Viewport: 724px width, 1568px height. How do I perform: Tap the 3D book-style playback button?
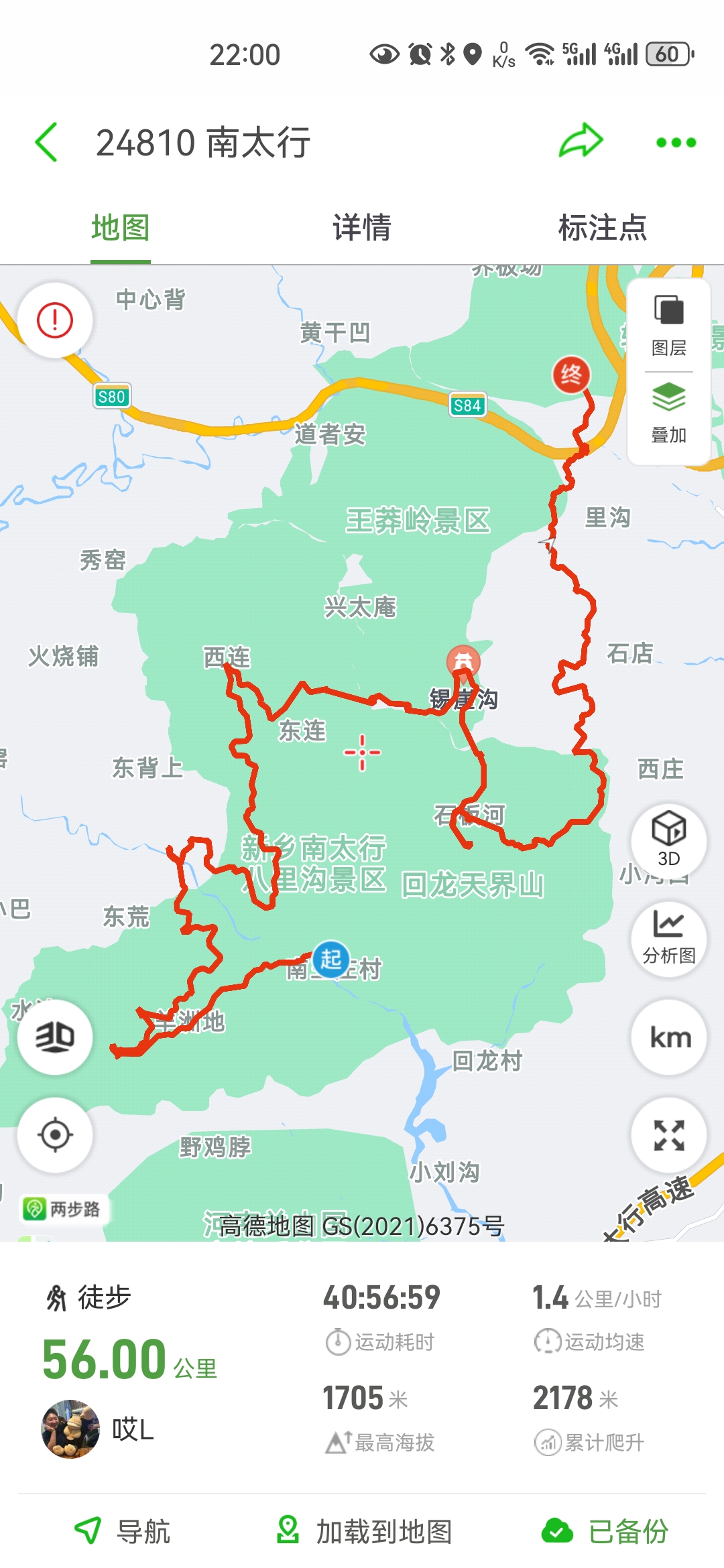(55, 1037)
